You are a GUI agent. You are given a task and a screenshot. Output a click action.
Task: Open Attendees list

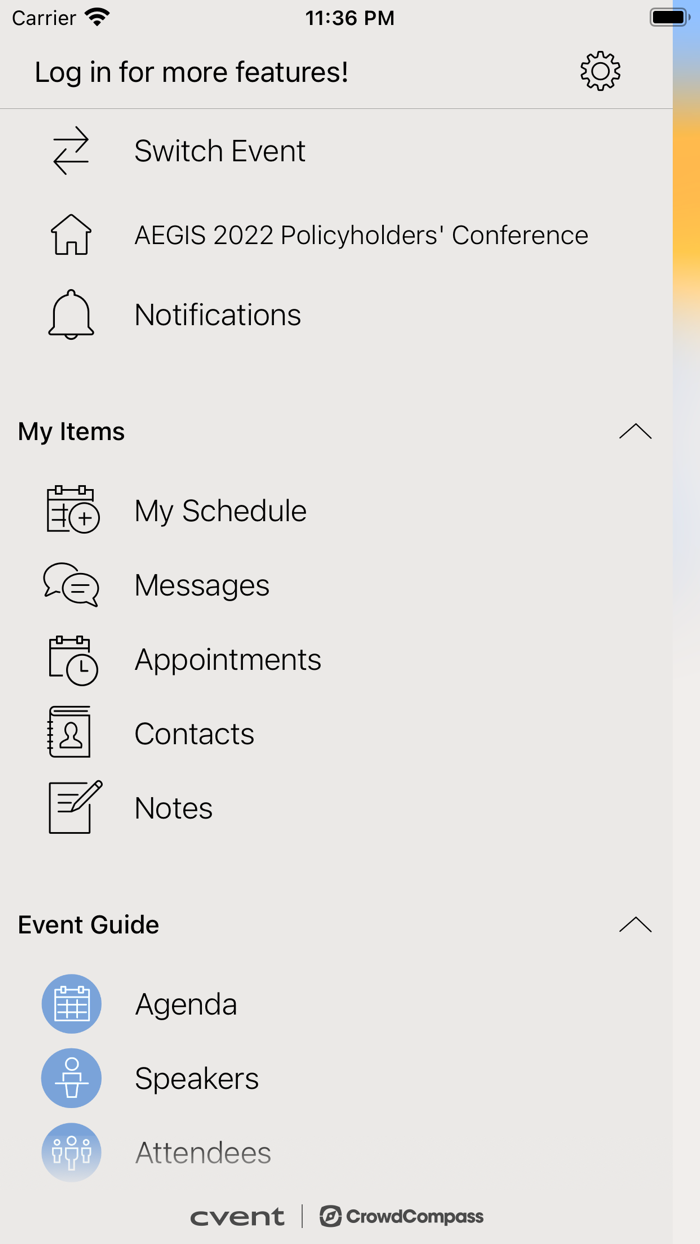coord(203,1152)
